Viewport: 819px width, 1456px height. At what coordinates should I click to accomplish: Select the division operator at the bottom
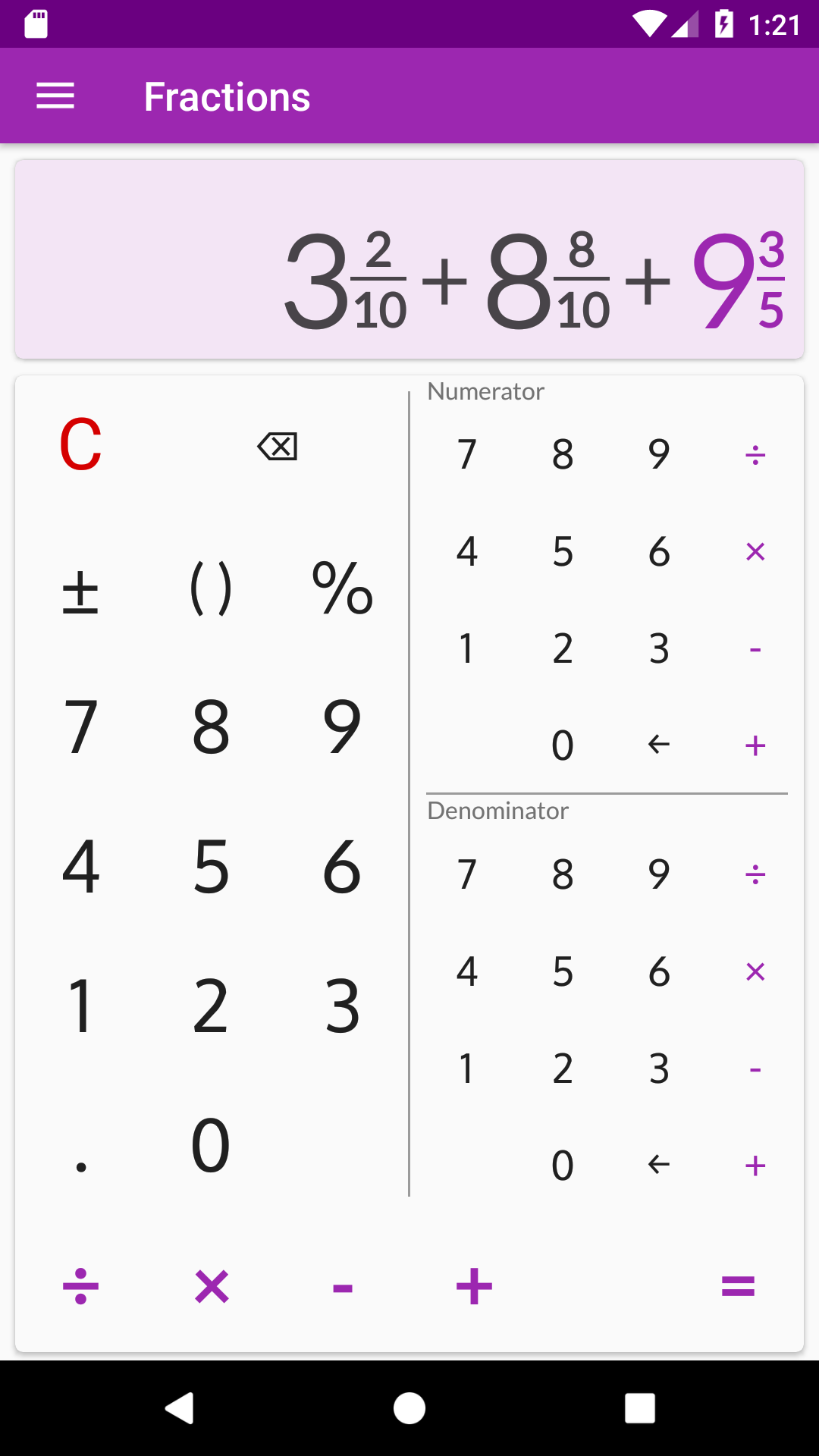tap(80, 1285)
